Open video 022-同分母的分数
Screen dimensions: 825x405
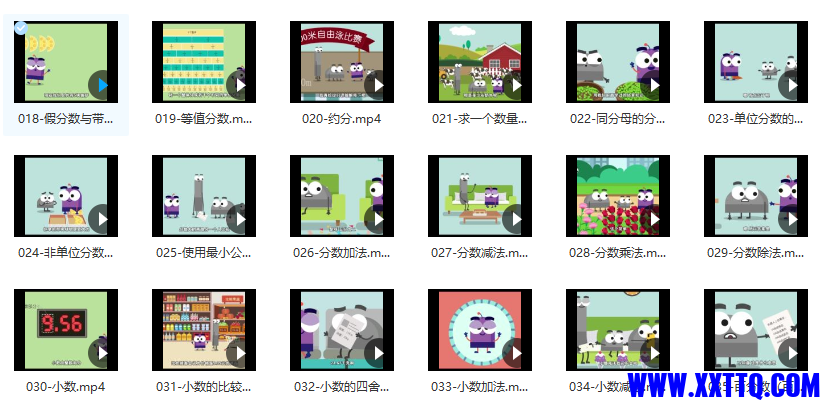point(617,62)
